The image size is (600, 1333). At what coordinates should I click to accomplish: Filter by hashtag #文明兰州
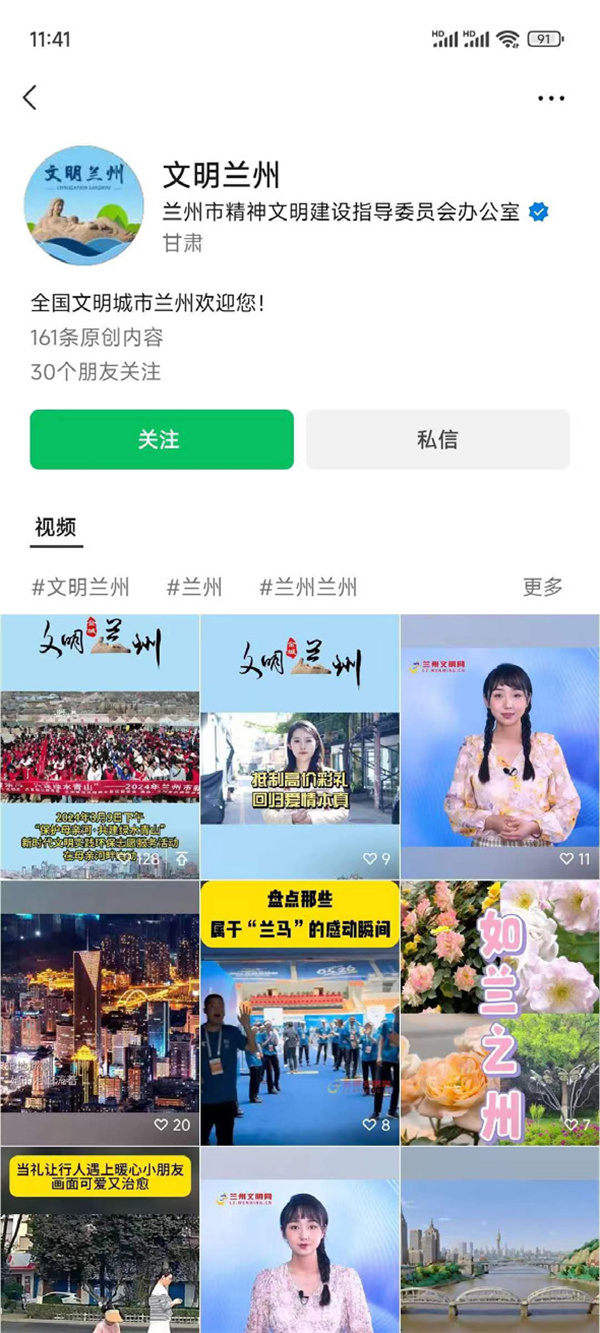[x=80, y=587]
